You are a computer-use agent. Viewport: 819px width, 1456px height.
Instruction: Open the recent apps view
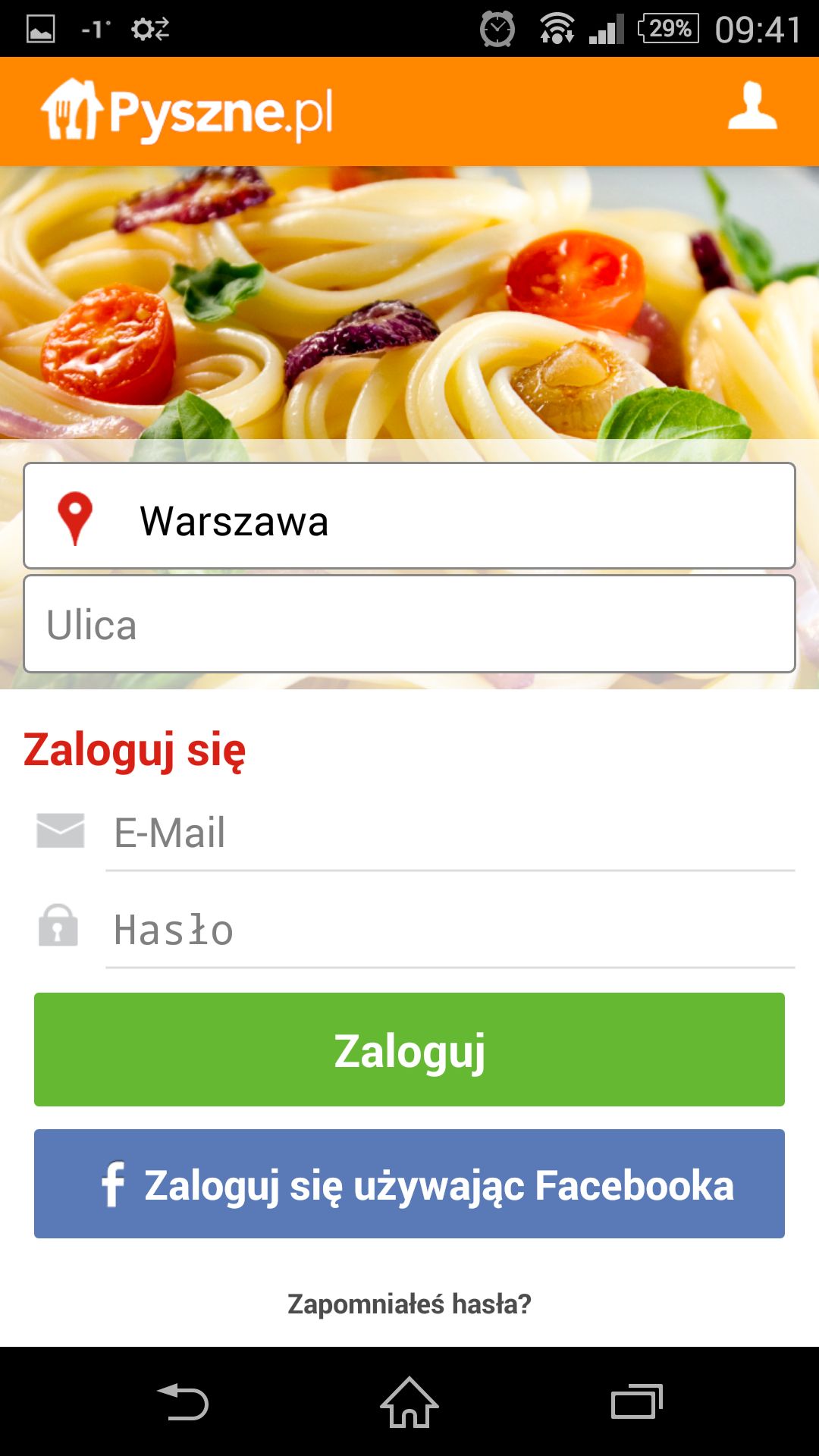click(x=637, y=1401)
